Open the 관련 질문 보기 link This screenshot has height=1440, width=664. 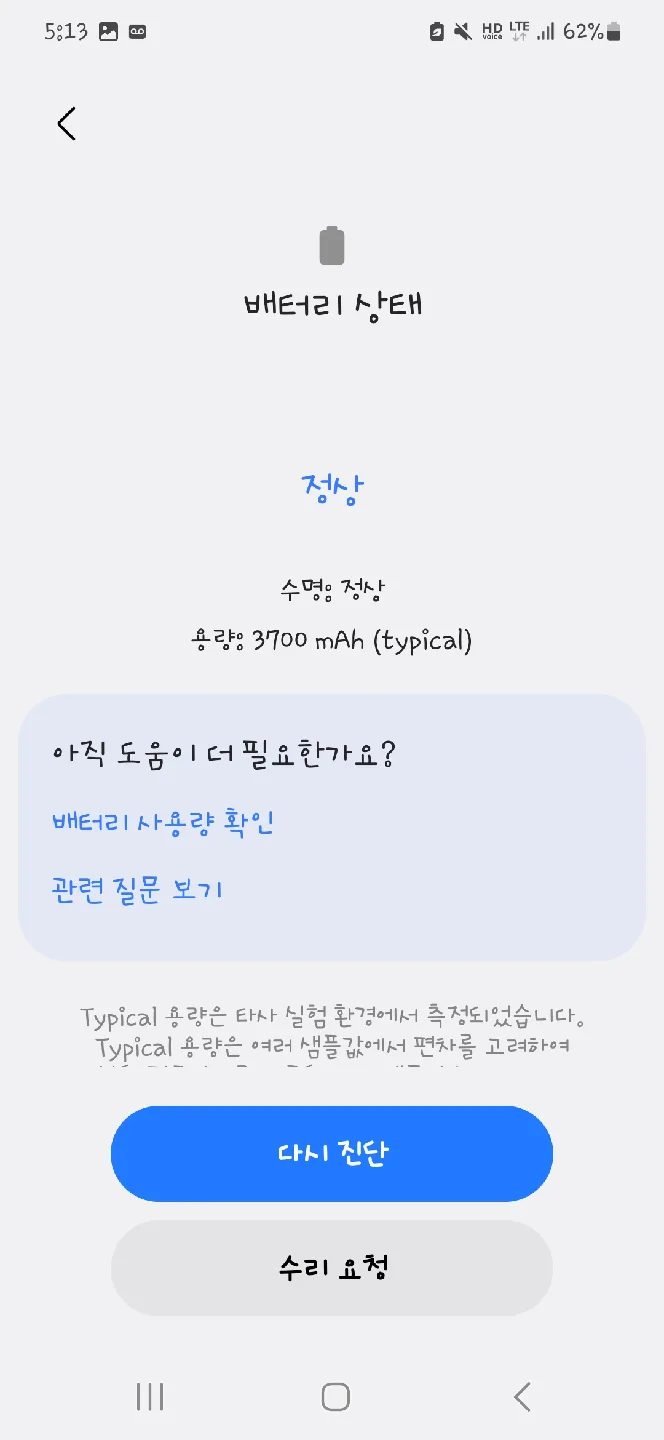pyautogui.click(x=137, y=889)
